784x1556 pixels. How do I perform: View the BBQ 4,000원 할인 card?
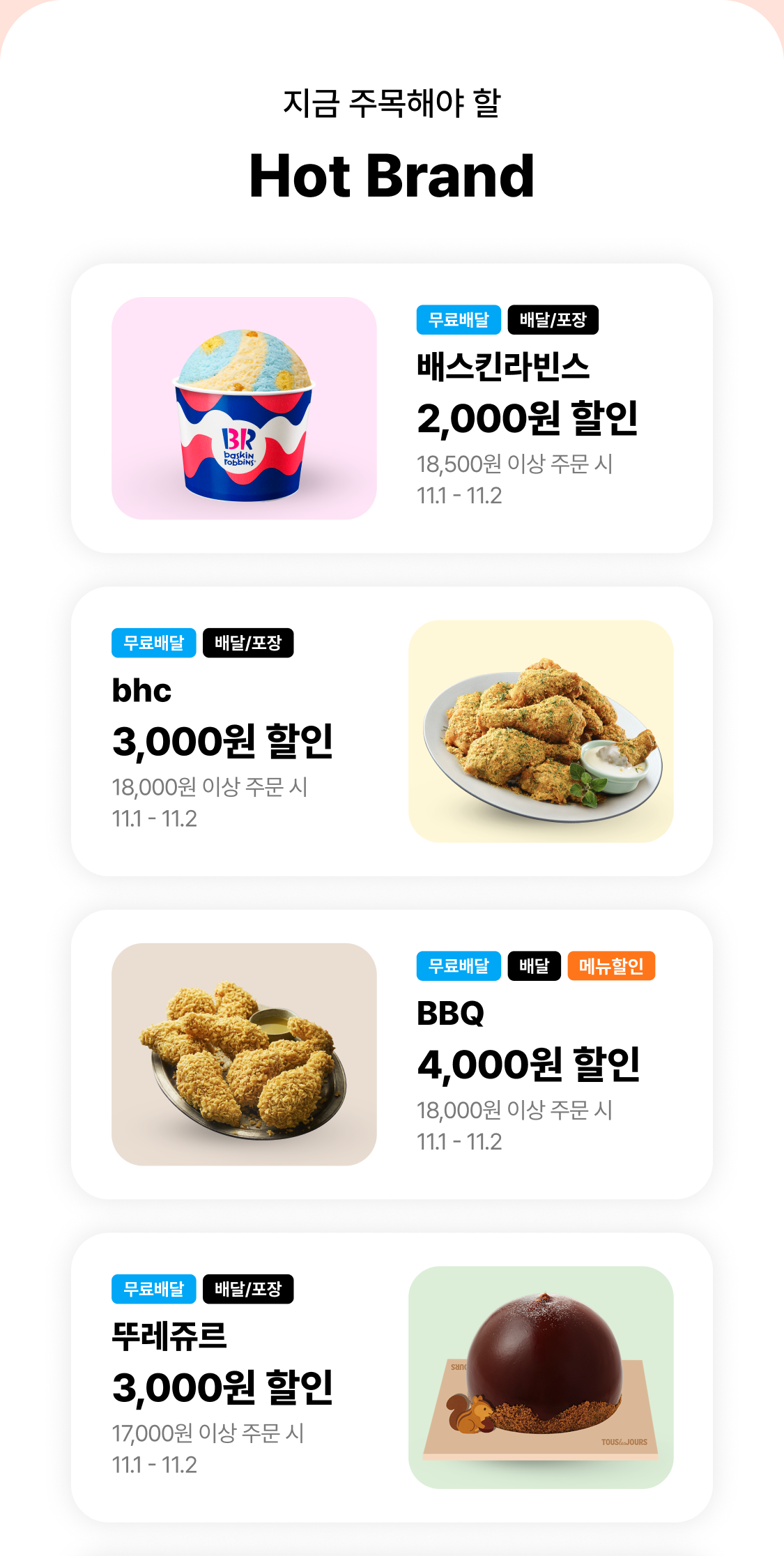pyautogui.click(x=392, y=1054)
